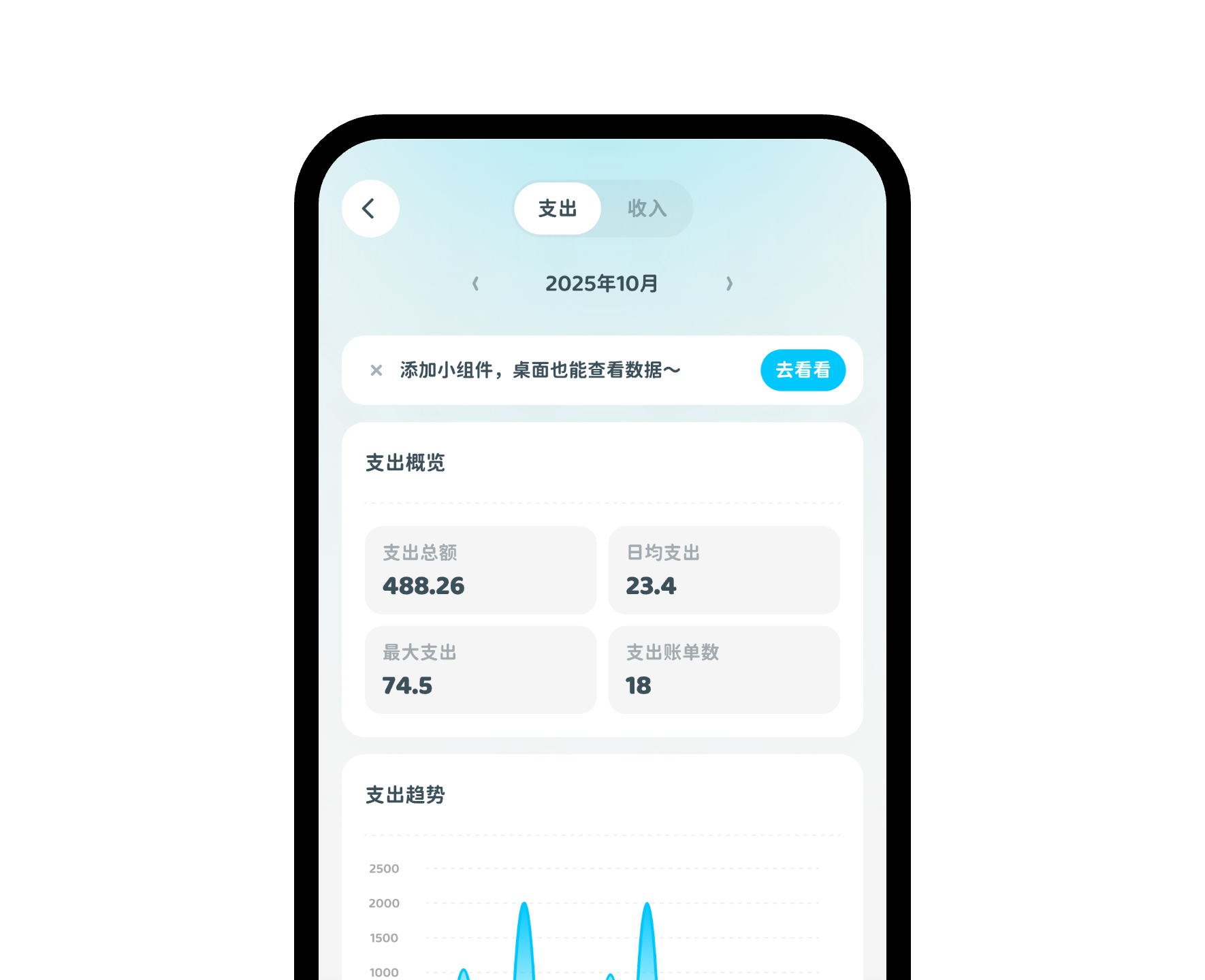1205x980 pixels.
Task: Select the 支出 segment
Action: coord(558,208)
